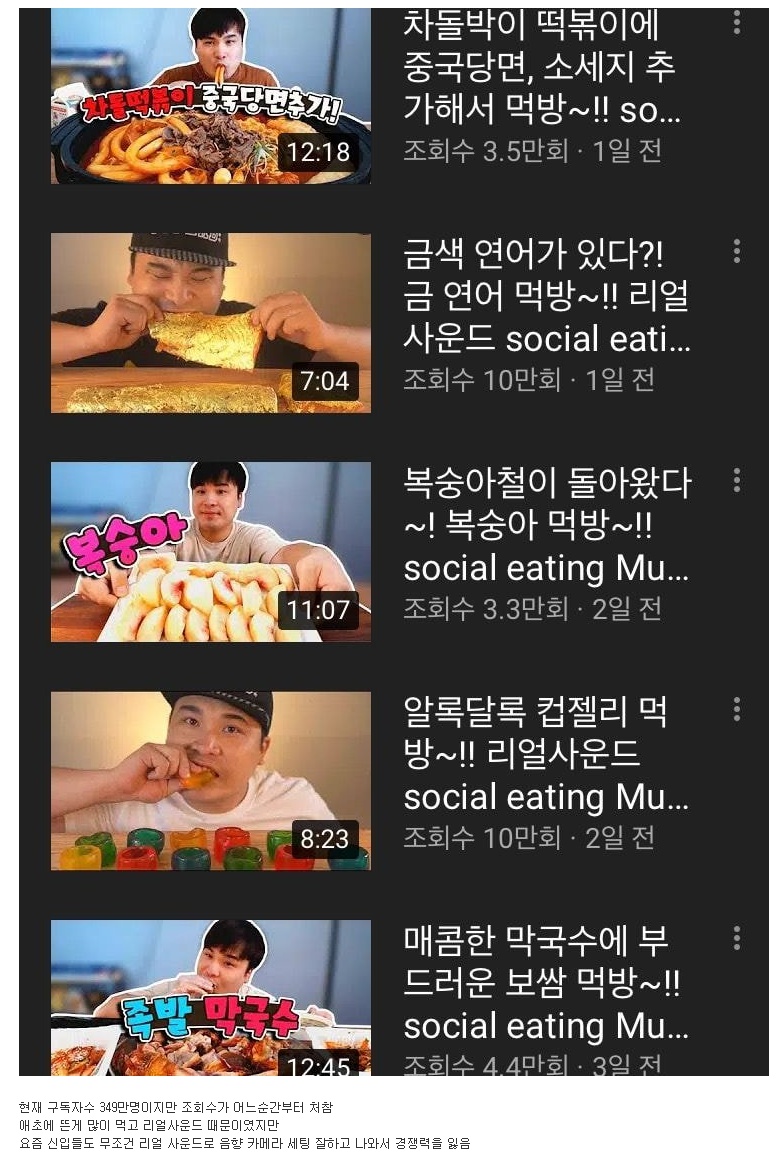
Task: Open the 알록달록 컵젤리 먹방 video
Action: [211, 781]
